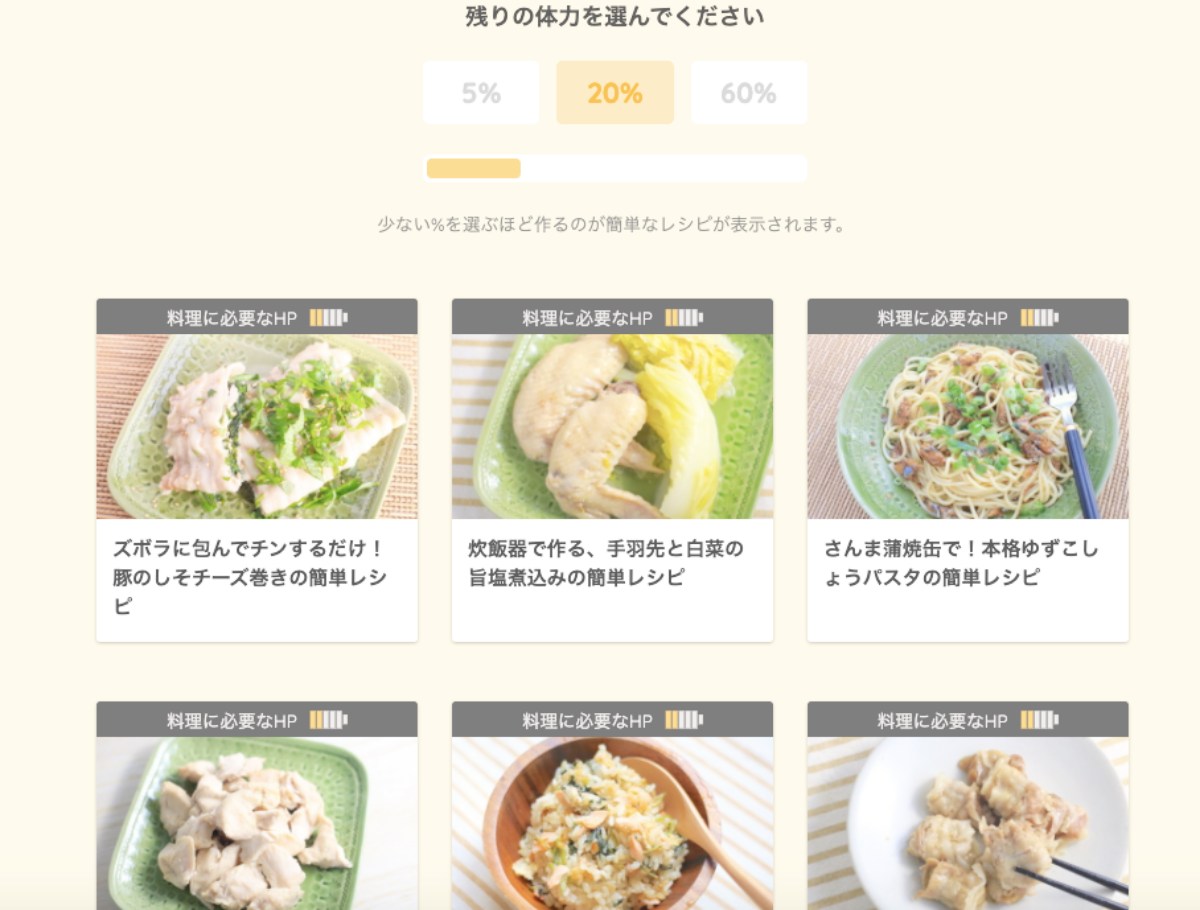Open the 手羽先と白菜の旨塩煮込み recipe card
Image resolution: width=1200 pixels, height=910 pixels.
click(x=612, y=470)
